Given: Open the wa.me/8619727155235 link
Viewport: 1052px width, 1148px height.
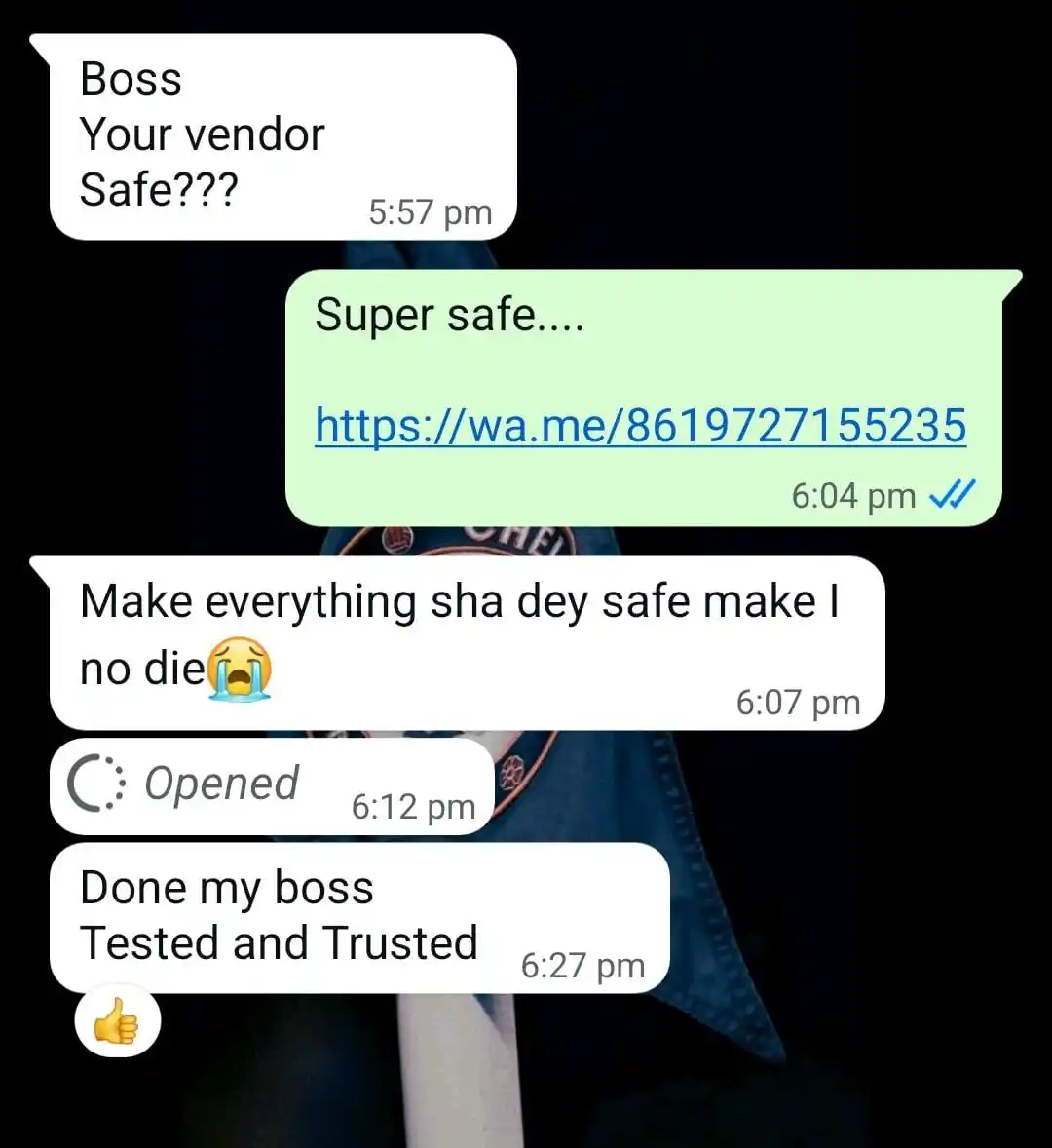Looking at the screenshot, I should coord(640,426).
